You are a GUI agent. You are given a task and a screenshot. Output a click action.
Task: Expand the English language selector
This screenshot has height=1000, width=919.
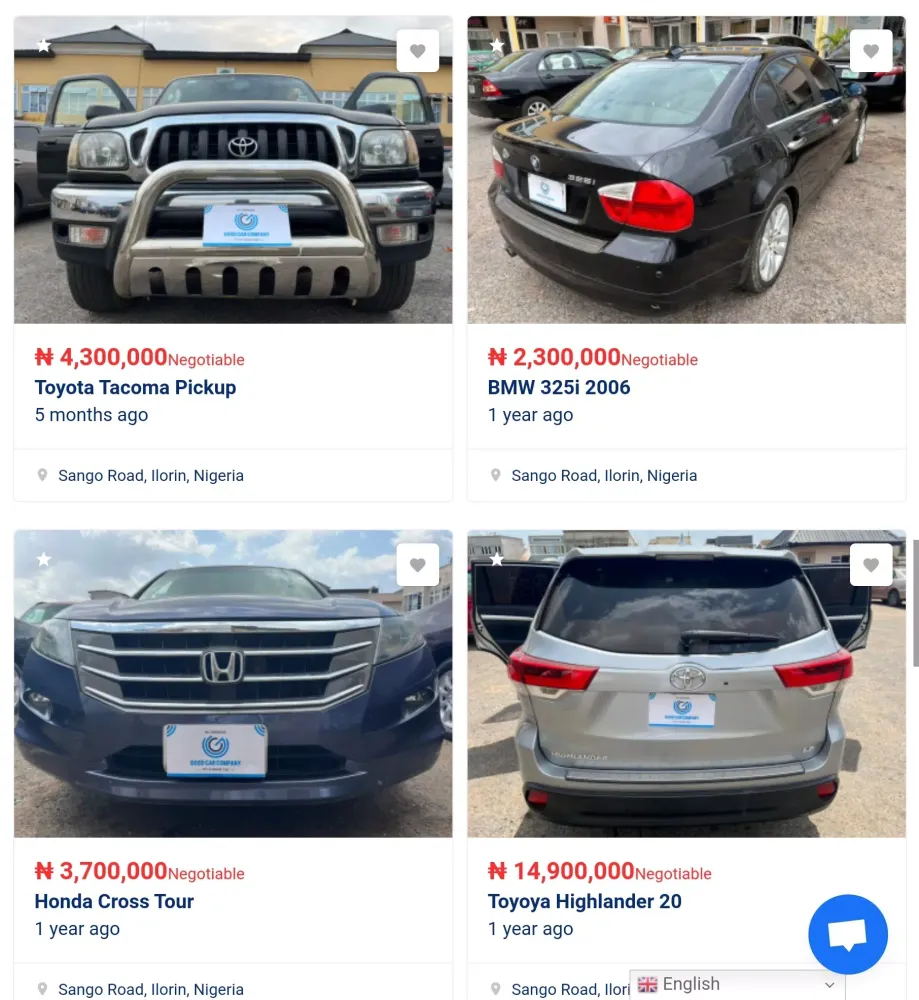click(737, 985)
